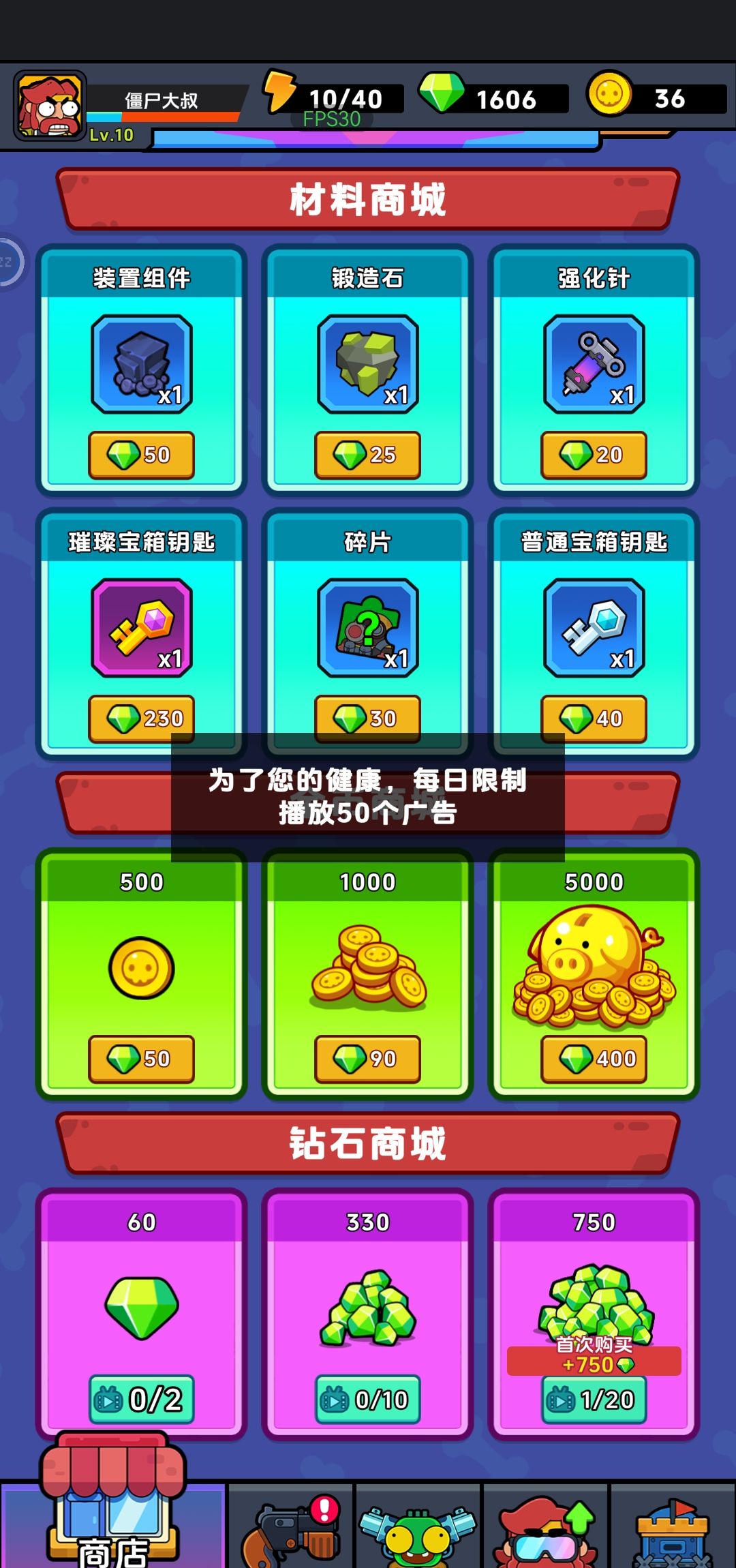Buy 强化针 for 20 gems
Image resolution: width=736 pixels, height=1568 pixels.
594,455
